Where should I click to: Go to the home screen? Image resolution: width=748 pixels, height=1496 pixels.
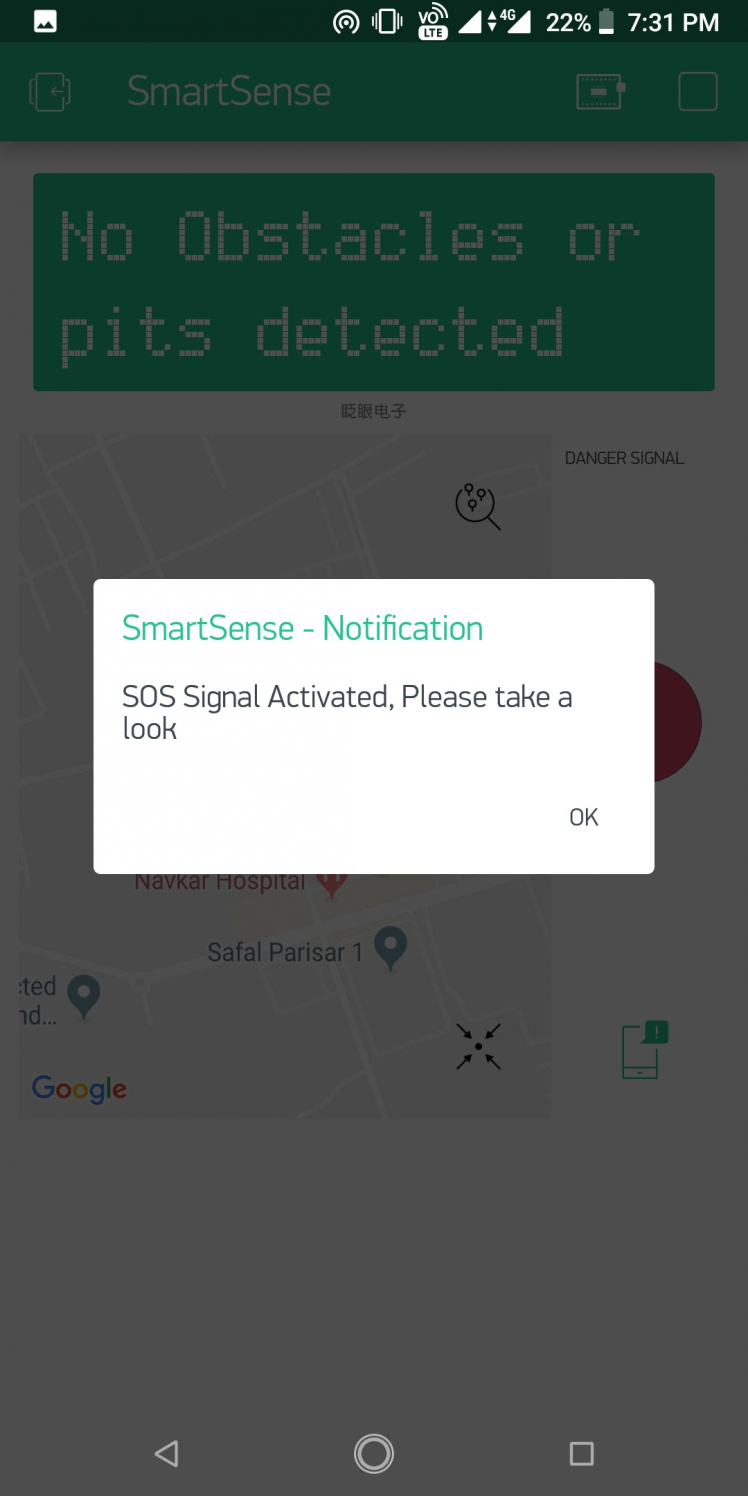[x=374, y=1453]
